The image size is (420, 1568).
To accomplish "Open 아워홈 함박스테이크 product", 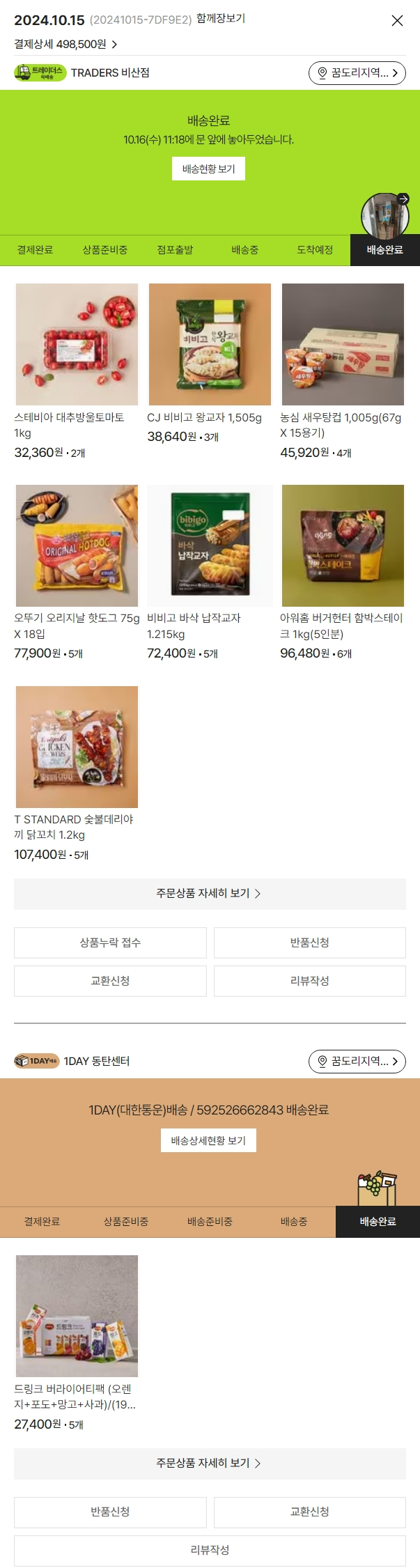I will 343,545.
